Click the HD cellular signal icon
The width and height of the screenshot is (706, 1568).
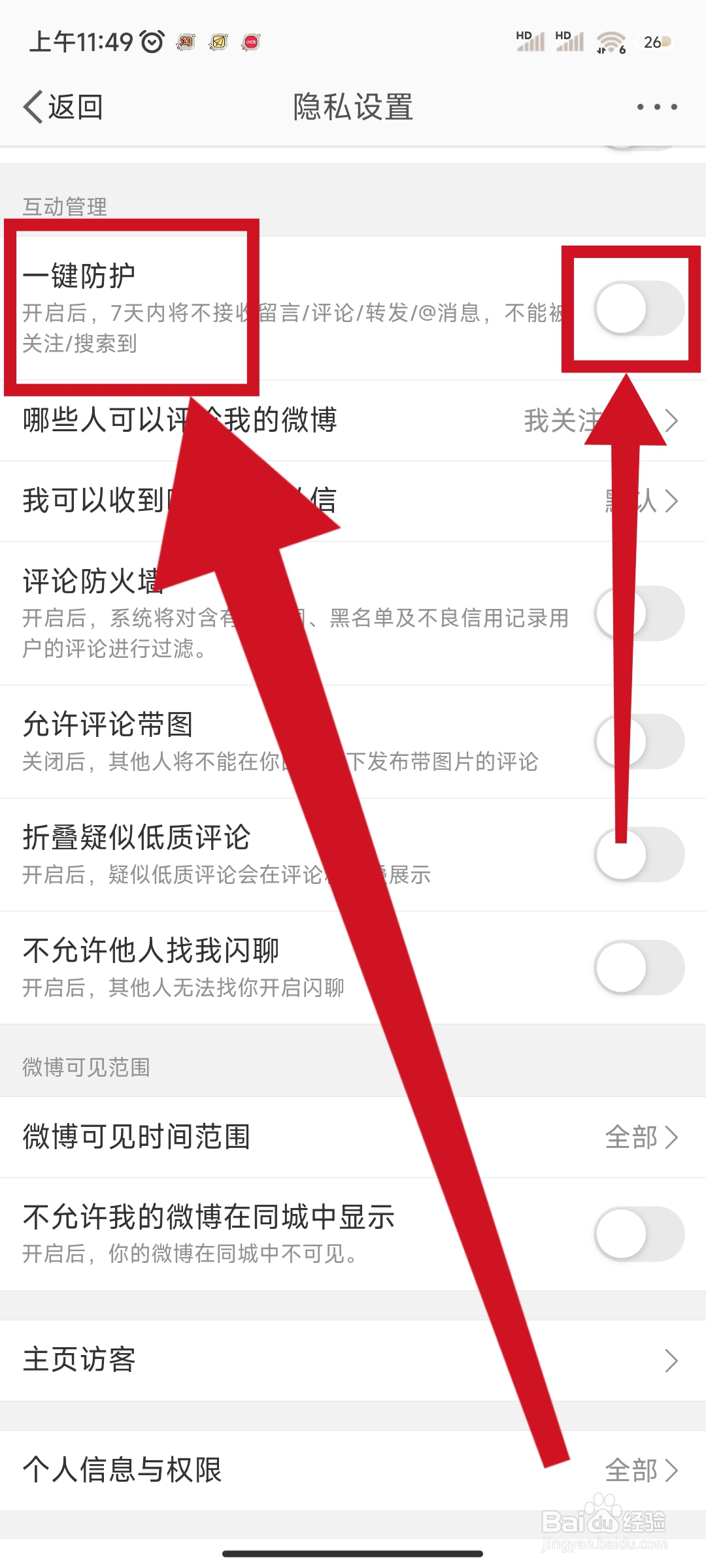(x=529, y=41)
